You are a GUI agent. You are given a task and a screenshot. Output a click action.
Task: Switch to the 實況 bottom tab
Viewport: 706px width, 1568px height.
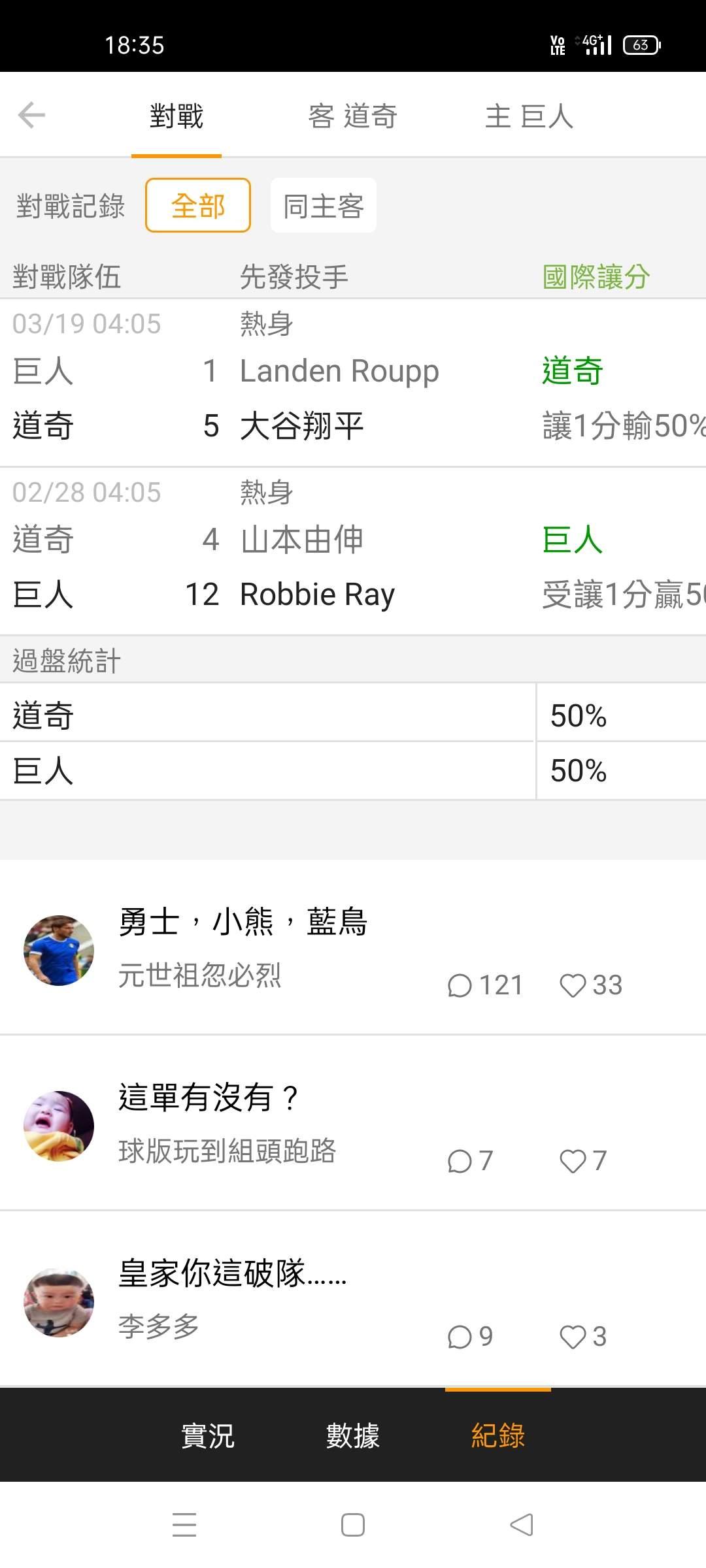(x=208, y=1435)
